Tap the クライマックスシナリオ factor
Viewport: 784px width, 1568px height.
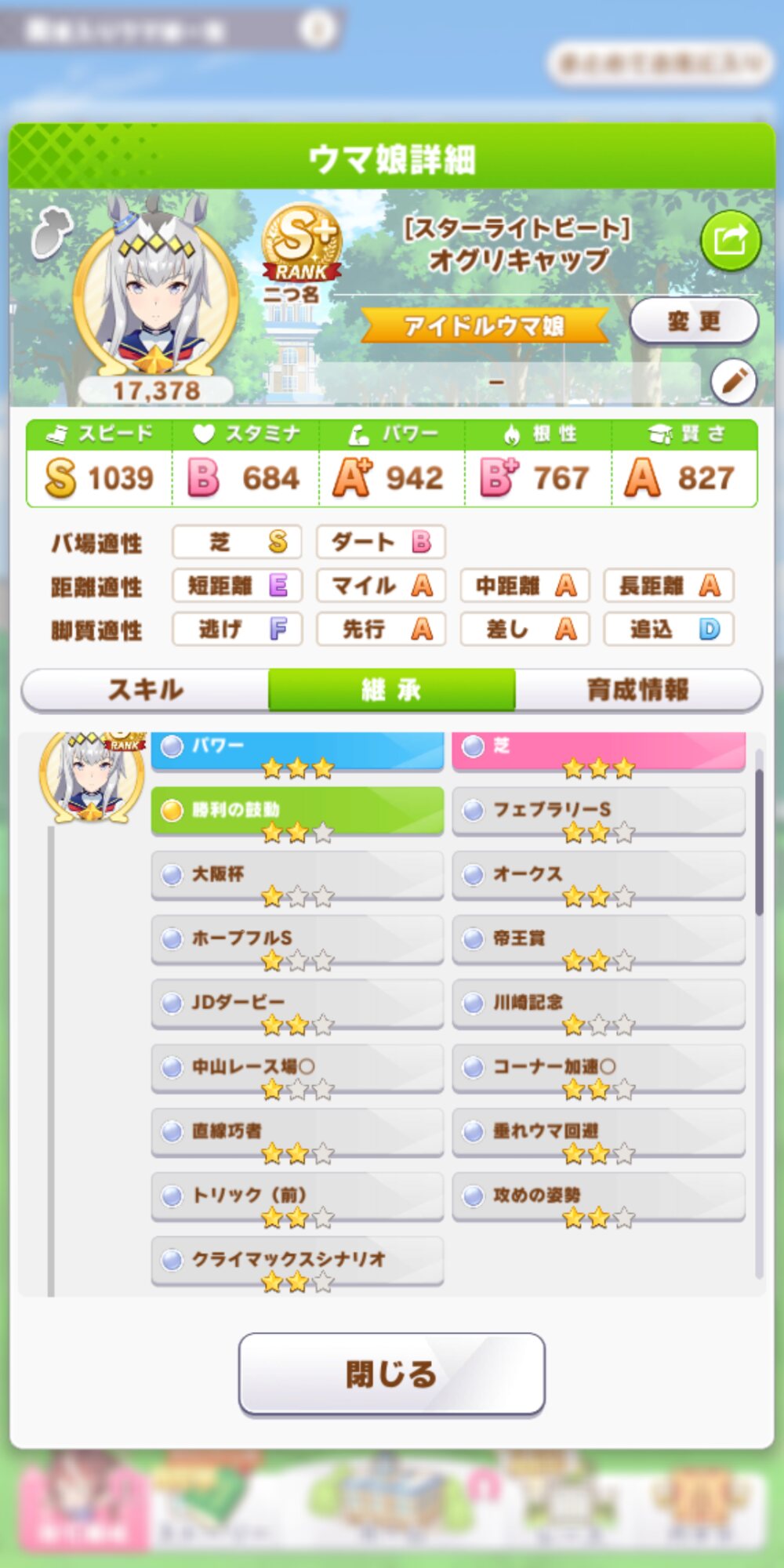297,1261
